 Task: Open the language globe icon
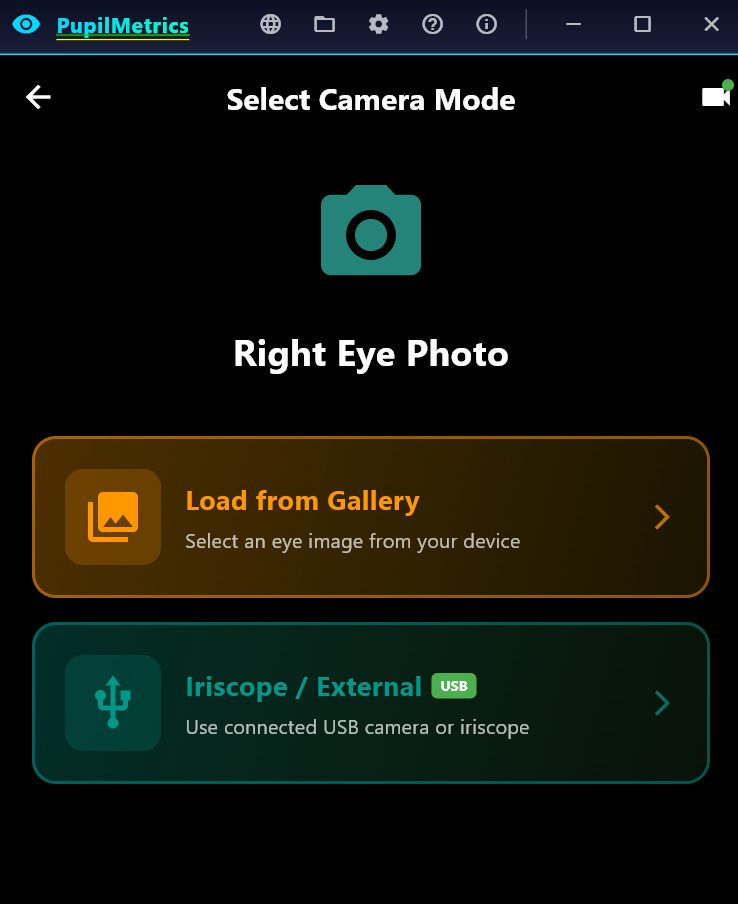coord(270,25)
